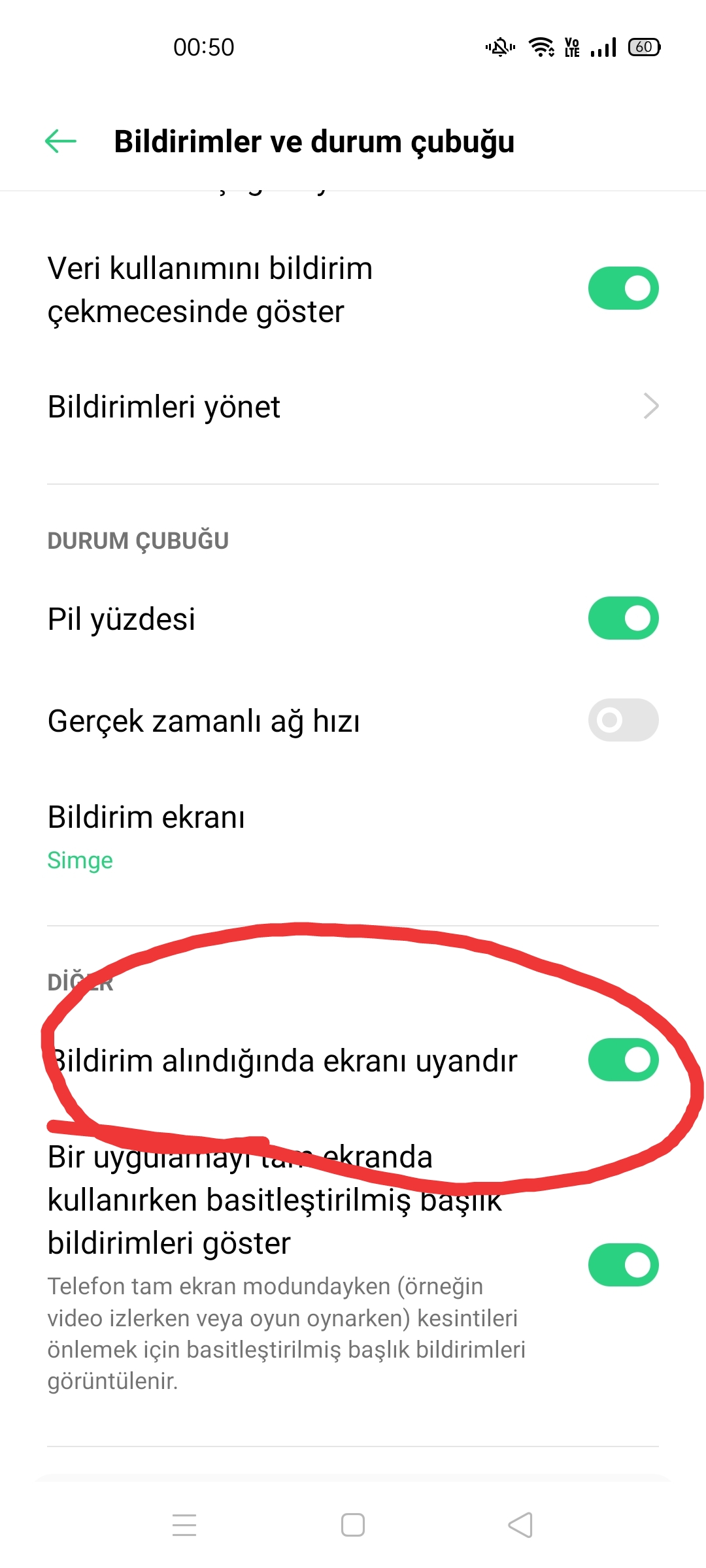Turn off Pil yüzdesi switch
The height and width of the screenshot is (1568, 706).
click(x=623, y=618)
